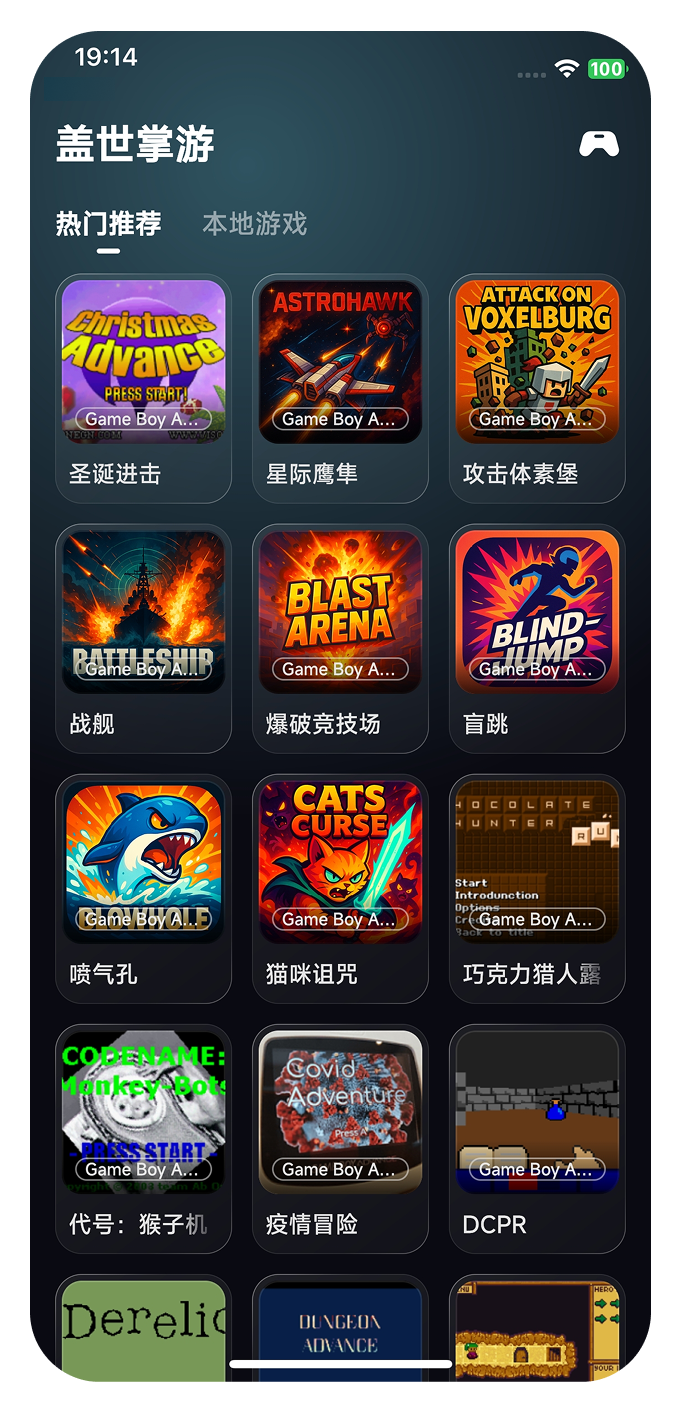Viewport: 680px width, 1413px height.
Task: Open the 巧克力猎人露 game card
Action: pyautogui.click(x=537, y=888)
